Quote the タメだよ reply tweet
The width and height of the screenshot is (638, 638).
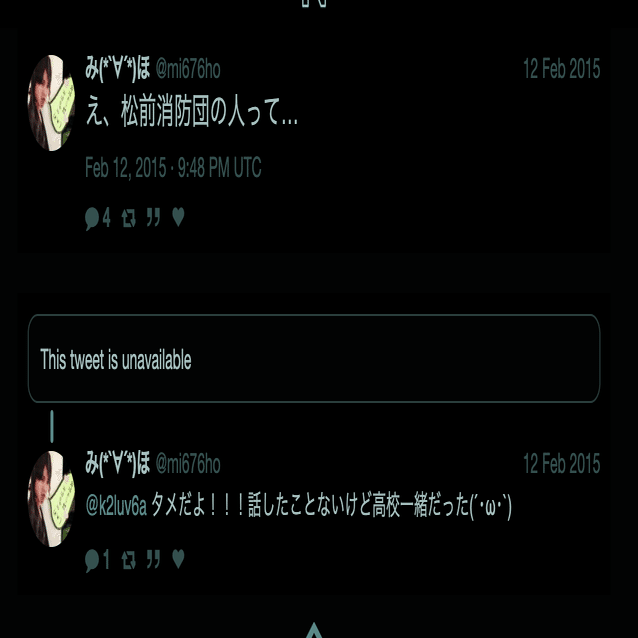[153, 560]
